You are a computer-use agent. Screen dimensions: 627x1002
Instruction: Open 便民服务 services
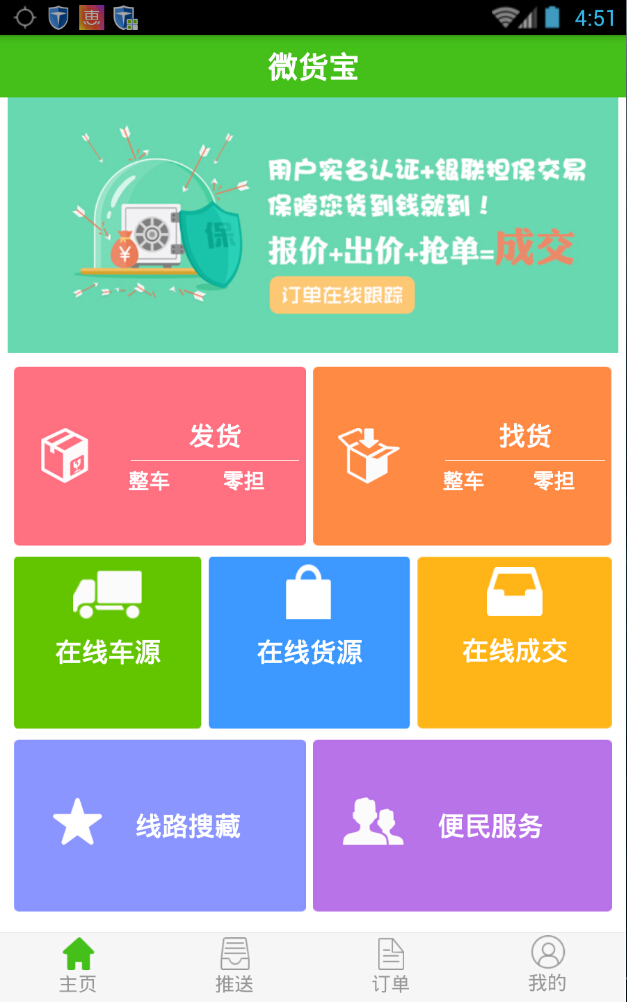point(462,825)
